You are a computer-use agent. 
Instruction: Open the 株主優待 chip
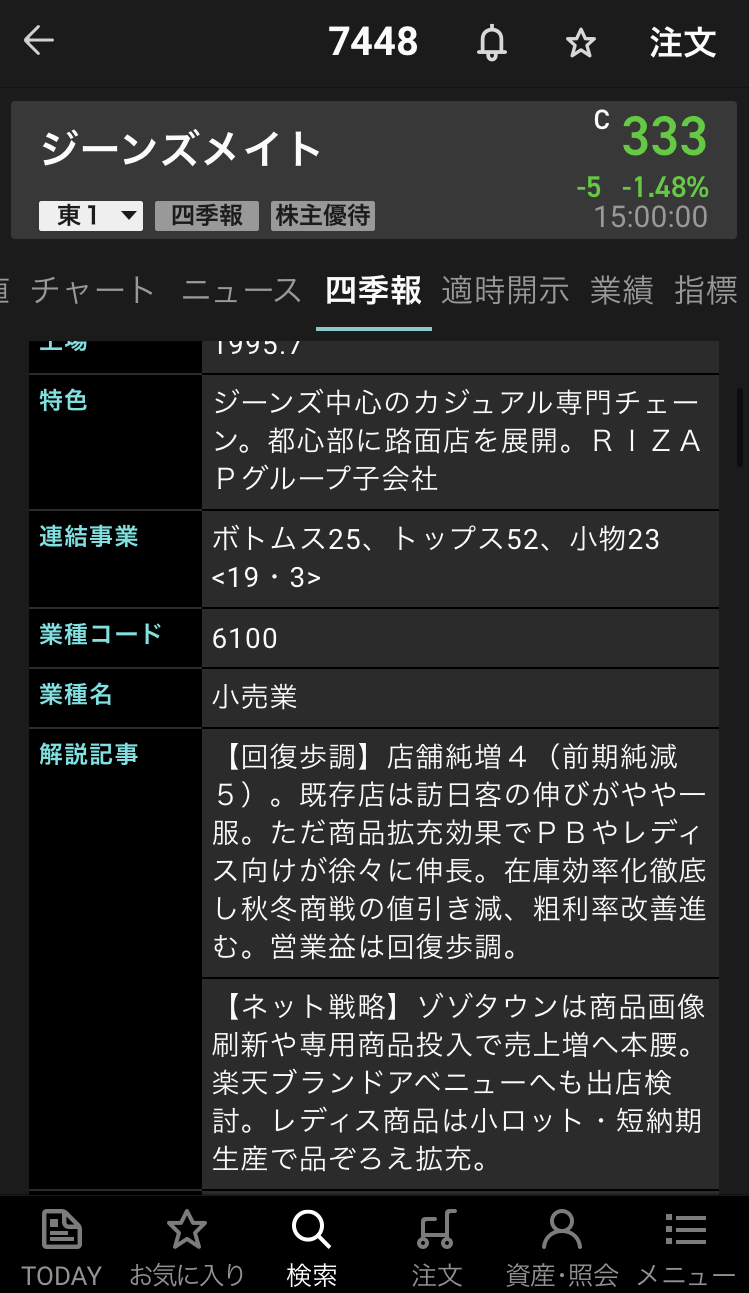(323, 216)
